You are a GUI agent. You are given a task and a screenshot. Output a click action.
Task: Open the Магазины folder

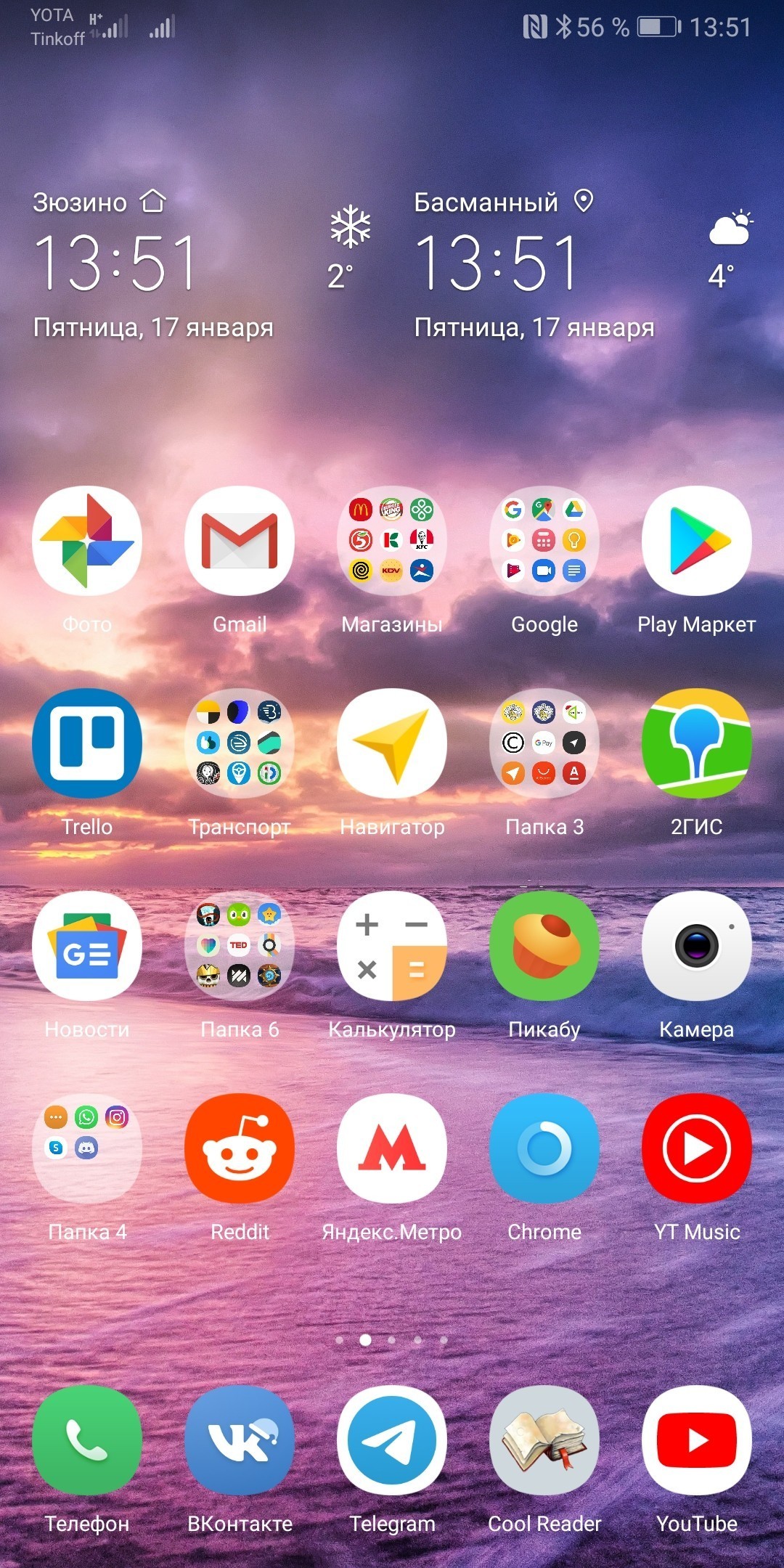click(392, 541)
